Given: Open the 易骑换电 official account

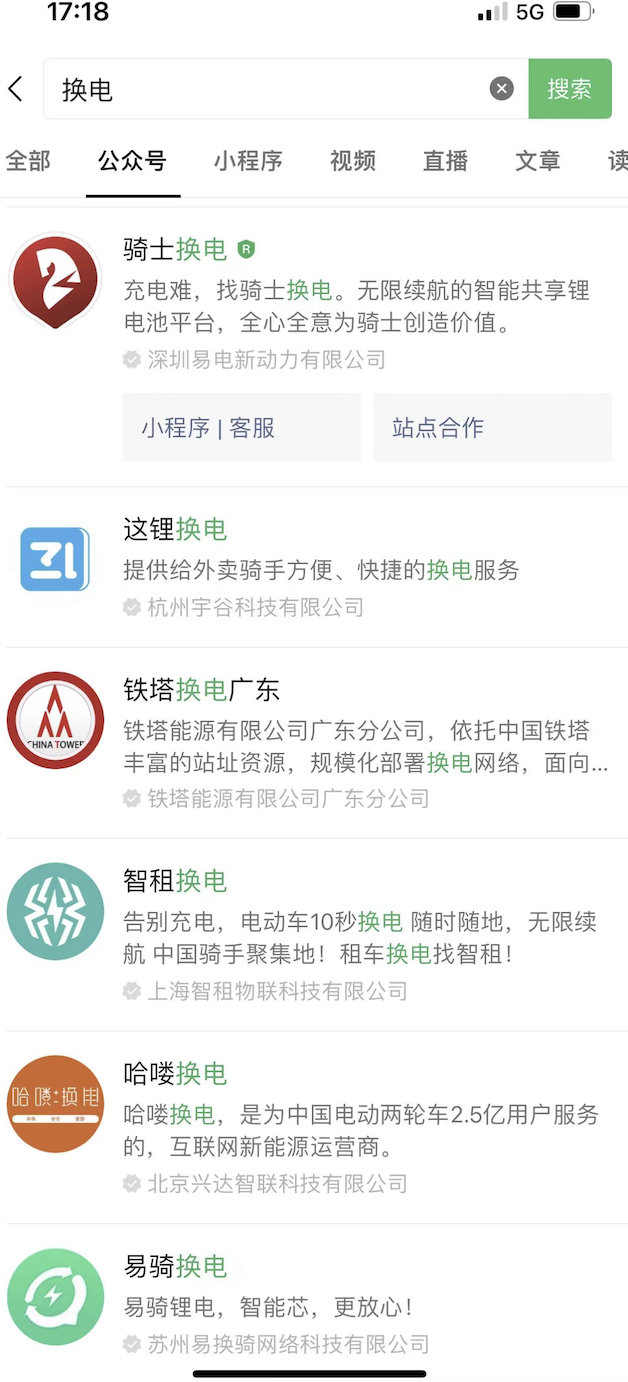Looking at the screenshot, I should click(x=175, y=1265).
